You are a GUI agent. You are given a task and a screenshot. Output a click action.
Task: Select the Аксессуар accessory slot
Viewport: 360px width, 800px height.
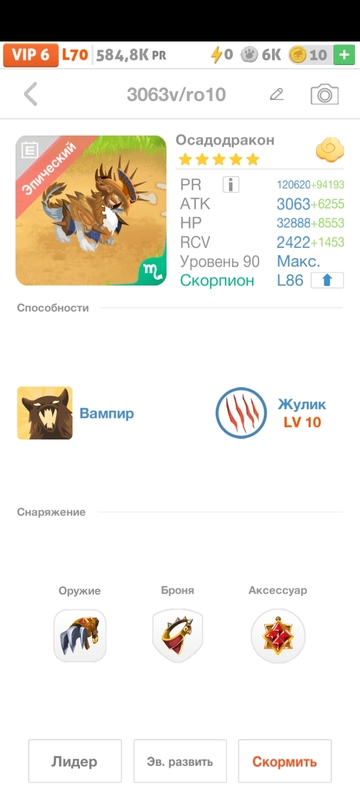click(x=278, y=635)
